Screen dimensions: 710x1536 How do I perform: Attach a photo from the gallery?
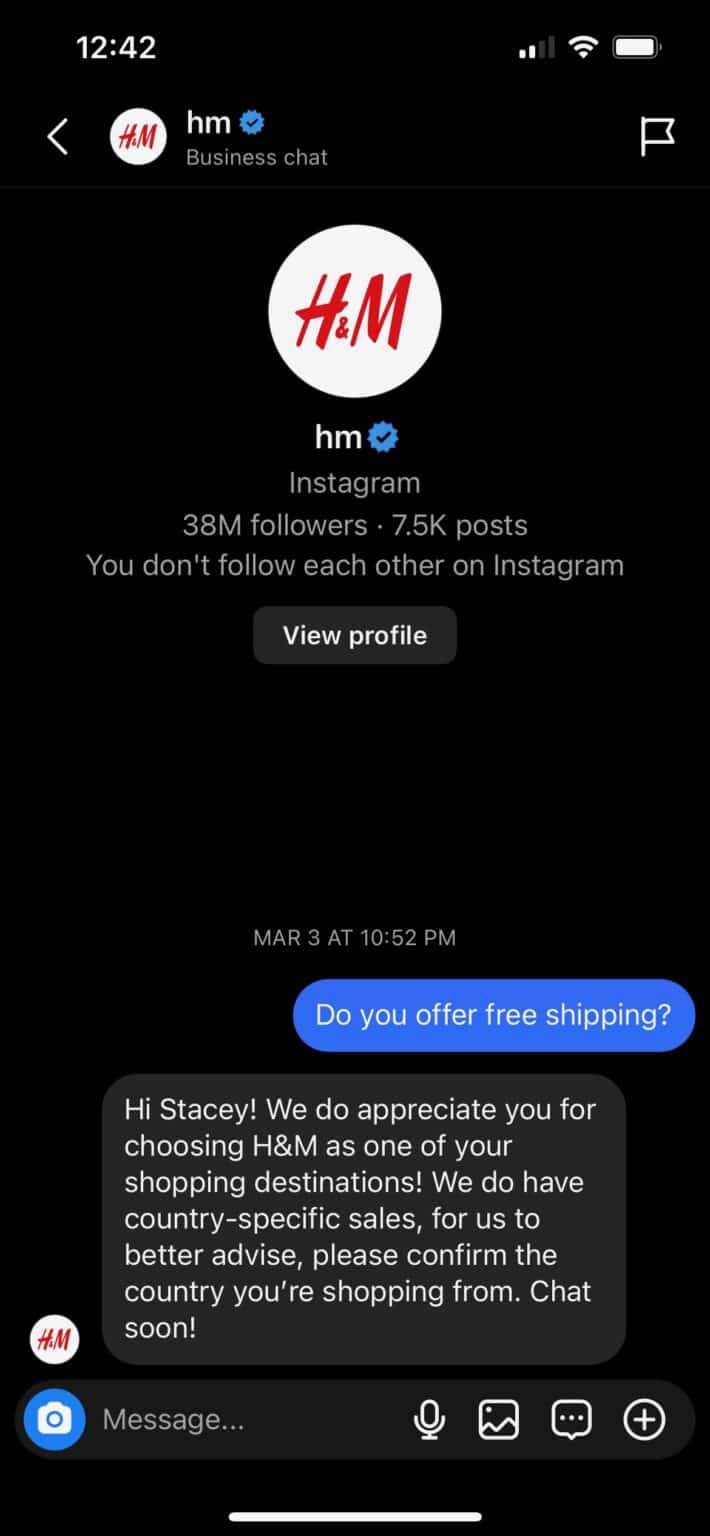coord(498,1419)
